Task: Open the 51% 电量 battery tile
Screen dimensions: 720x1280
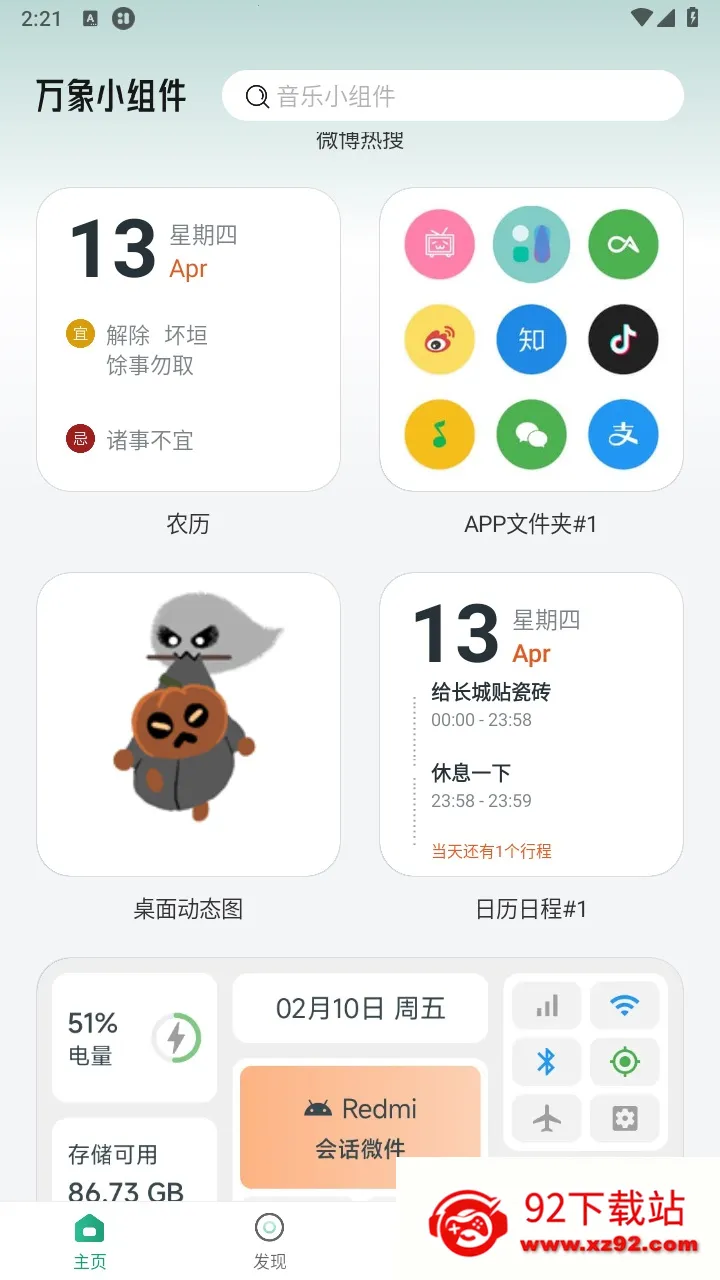Action: (x=134, y=1038)
